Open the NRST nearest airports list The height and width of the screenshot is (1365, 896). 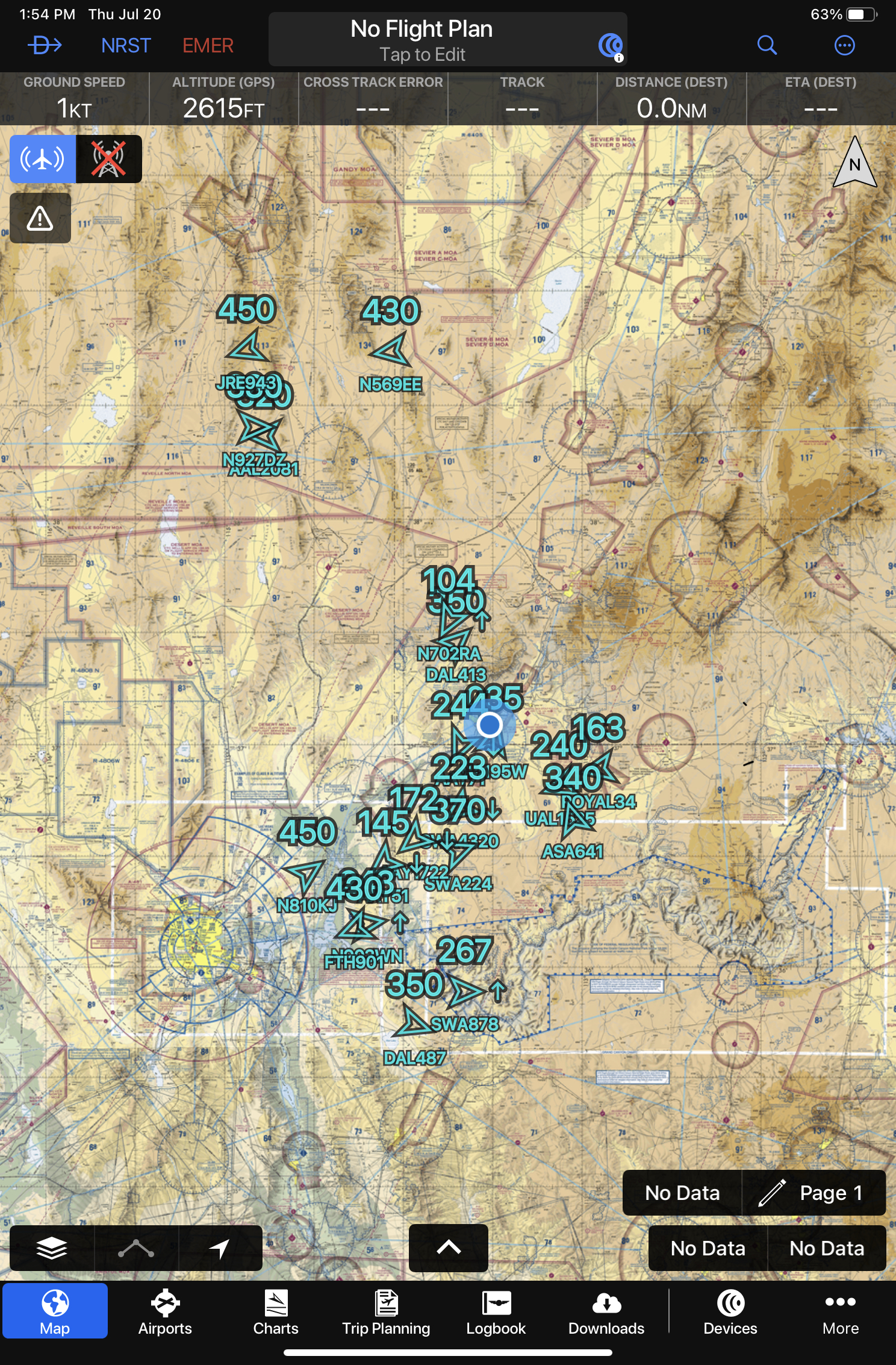pyautogui.click(x=126, y=46)
